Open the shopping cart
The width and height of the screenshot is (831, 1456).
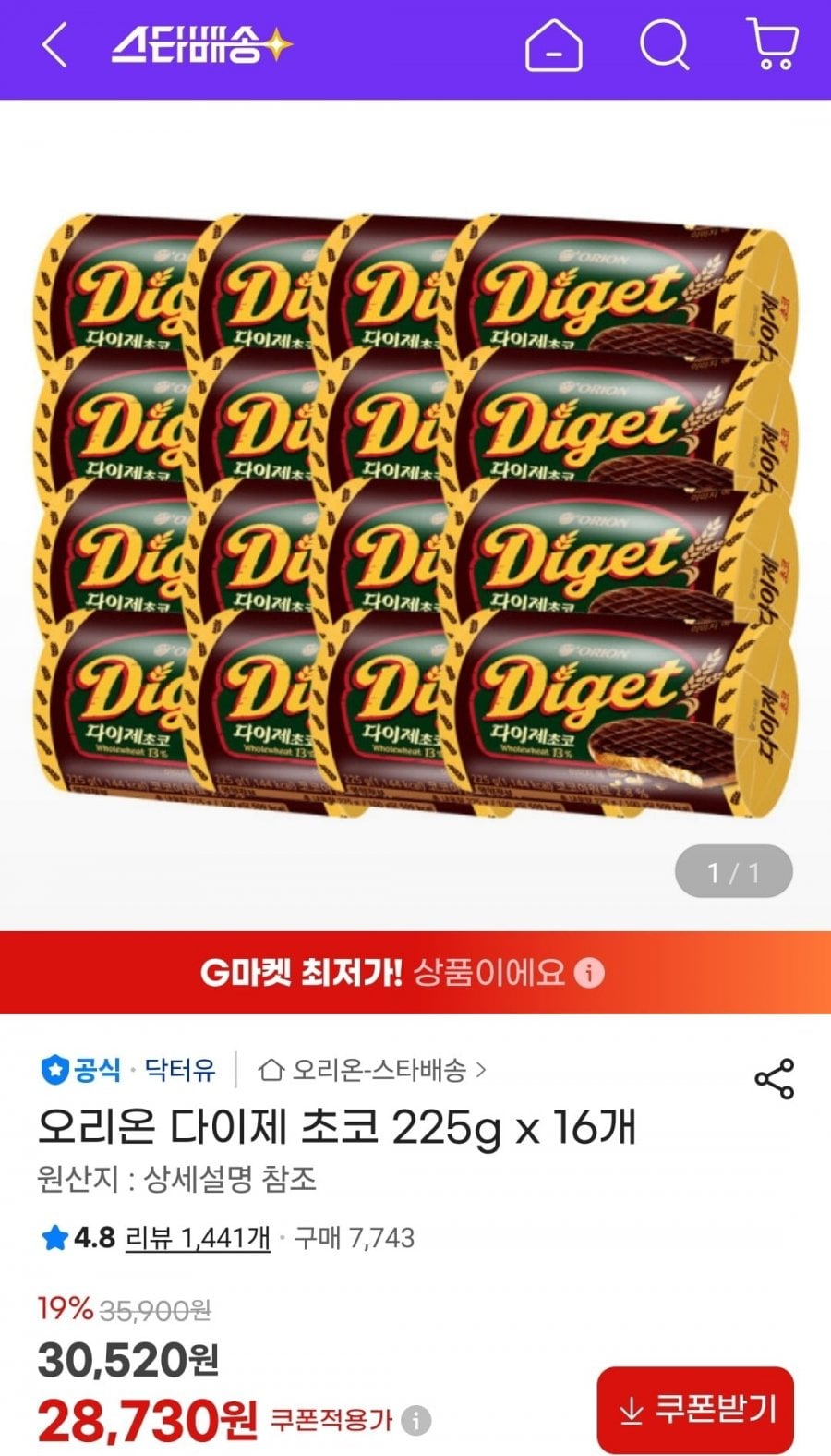(x=772, y=44)
